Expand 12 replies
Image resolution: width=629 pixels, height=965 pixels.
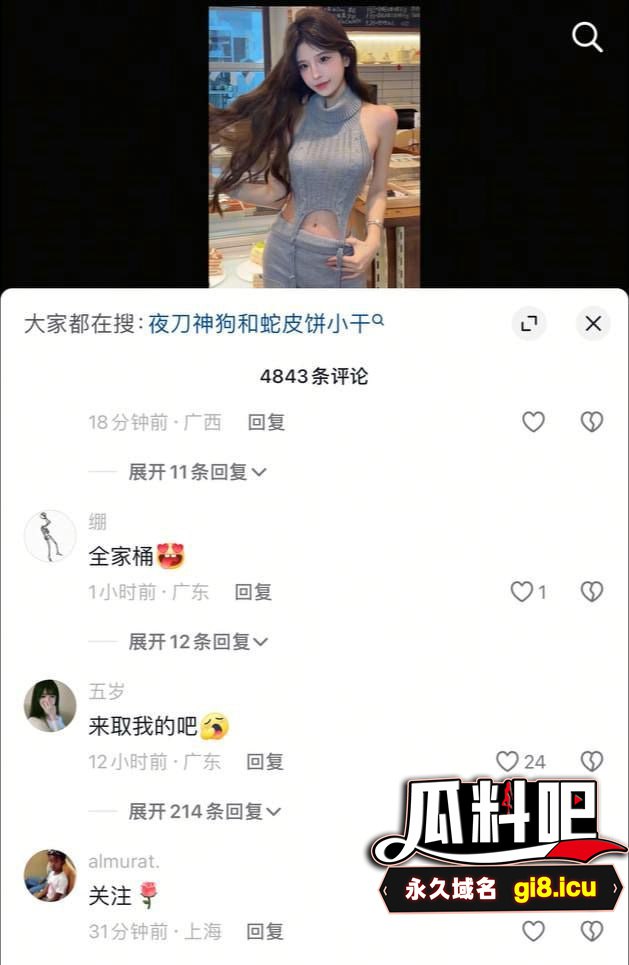point(197,642)
